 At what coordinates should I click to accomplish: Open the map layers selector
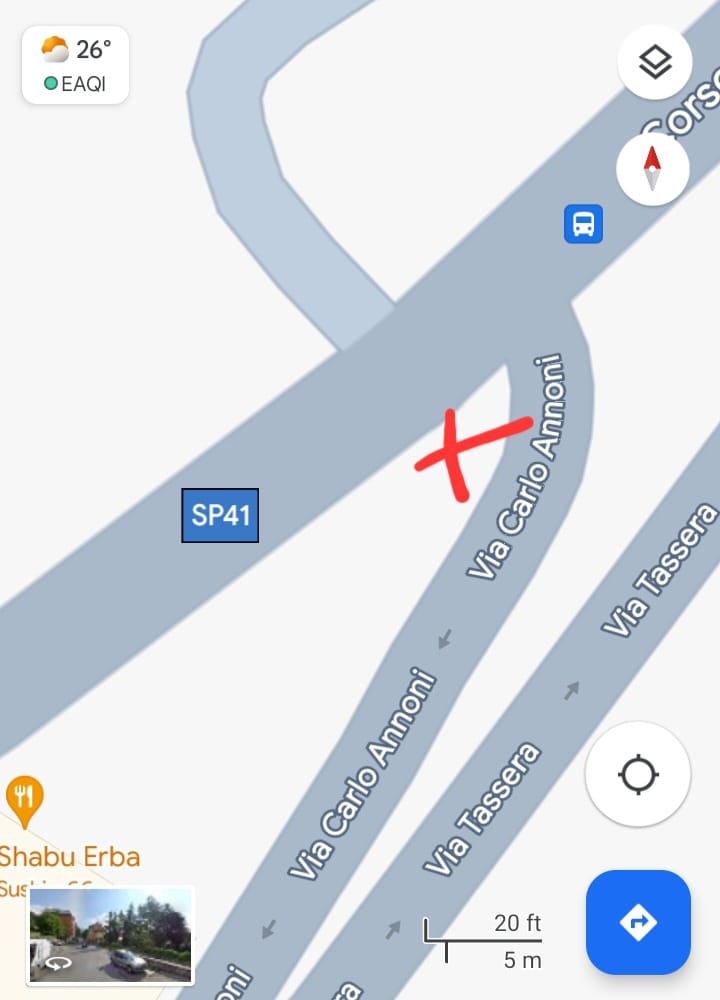point(654,63)
